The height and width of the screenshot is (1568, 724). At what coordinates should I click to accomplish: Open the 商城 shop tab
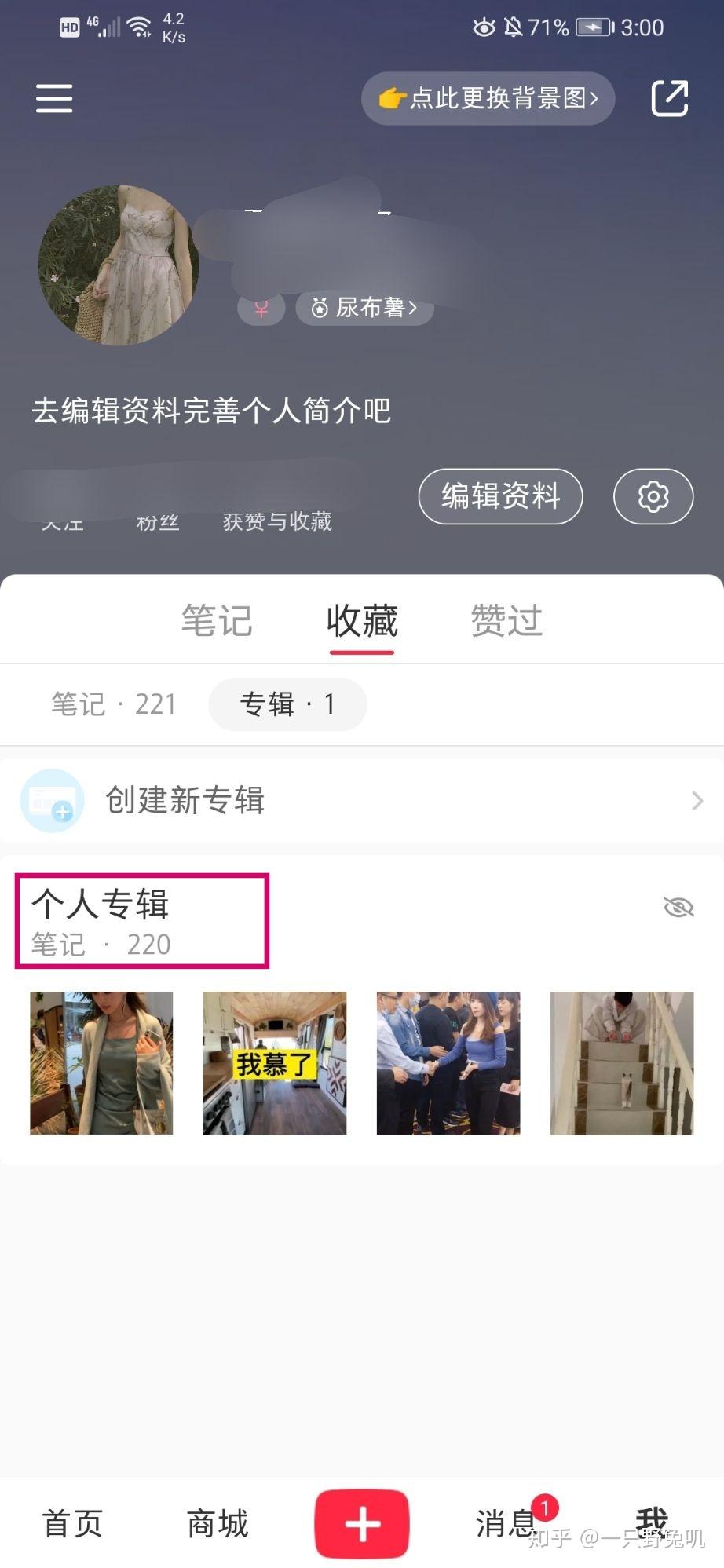click(x=218, y=1524)
